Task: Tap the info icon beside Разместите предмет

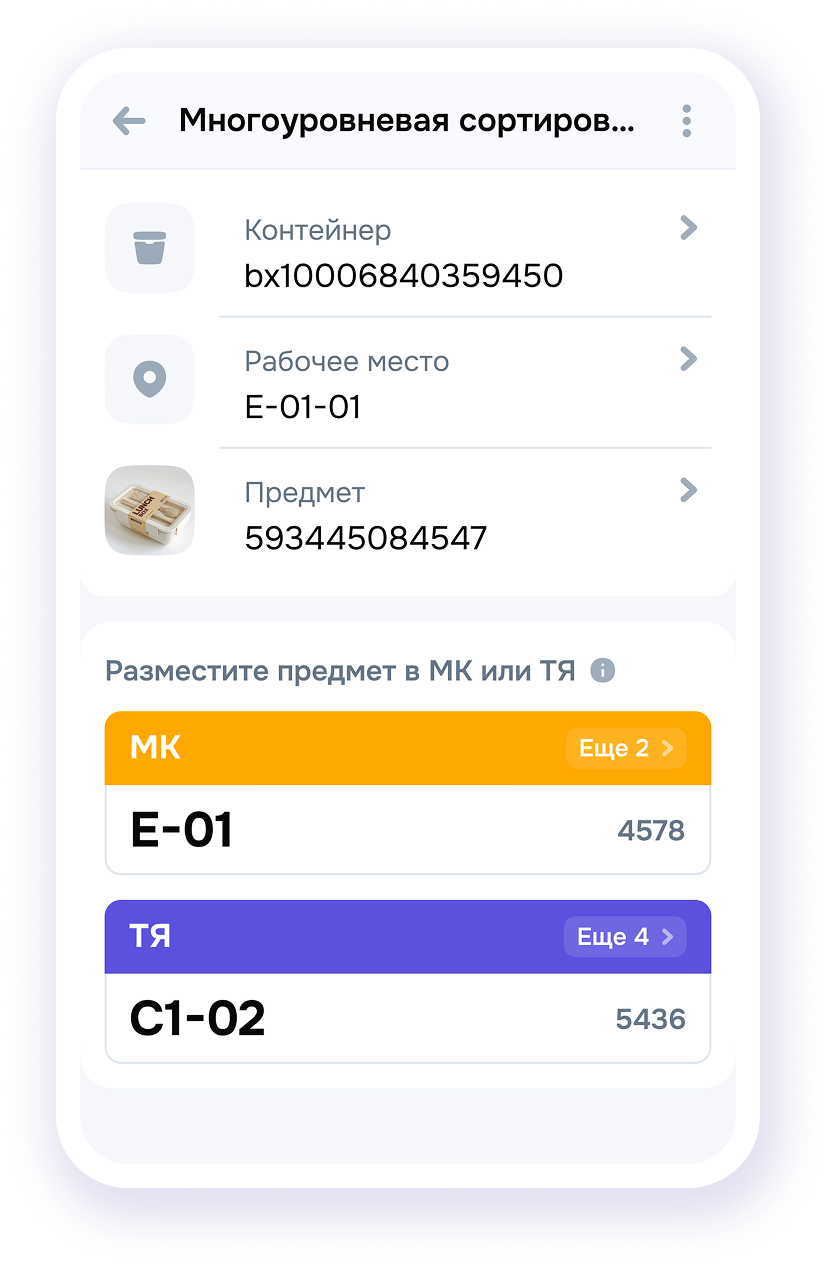Action: [x=602, y=670]
